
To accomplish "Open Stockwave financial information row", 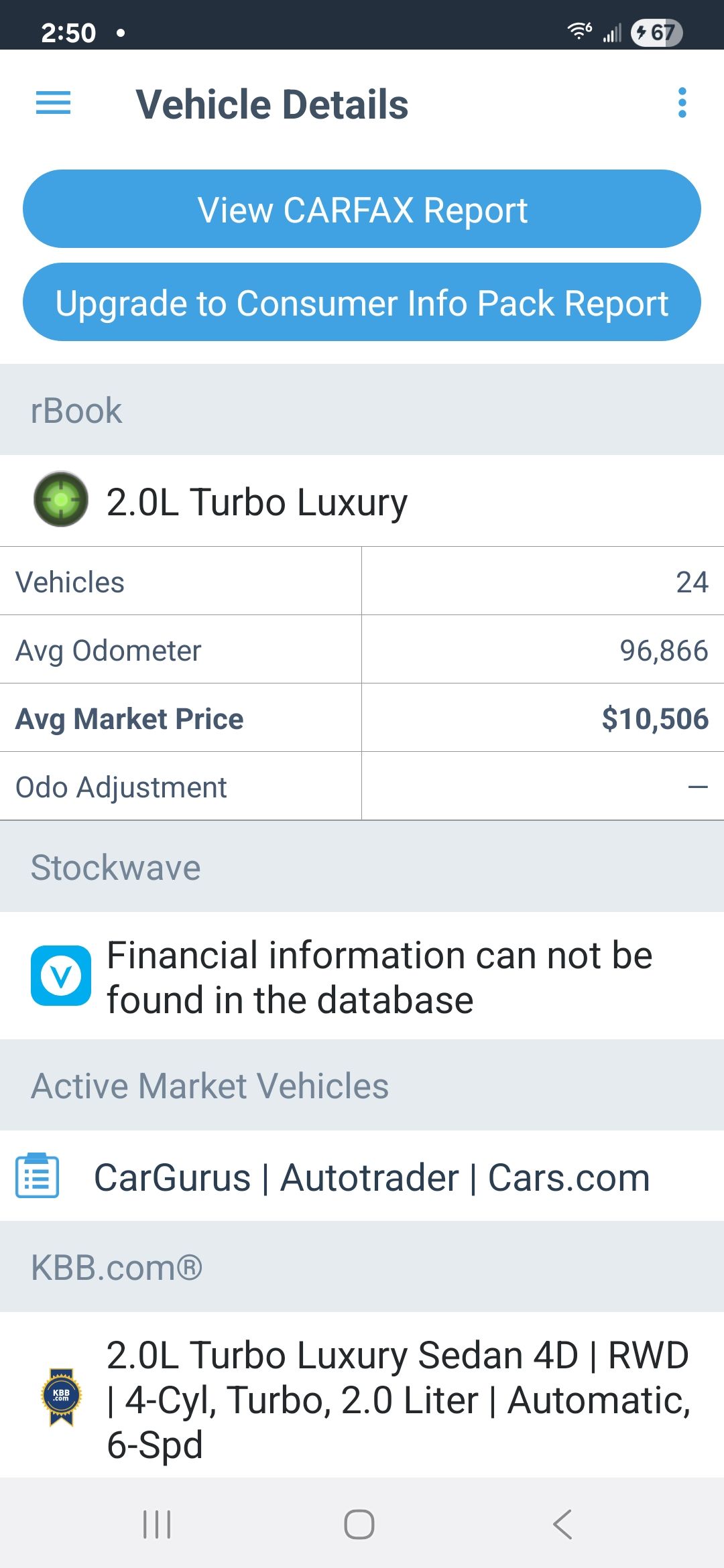I will (x=362, y=976).
